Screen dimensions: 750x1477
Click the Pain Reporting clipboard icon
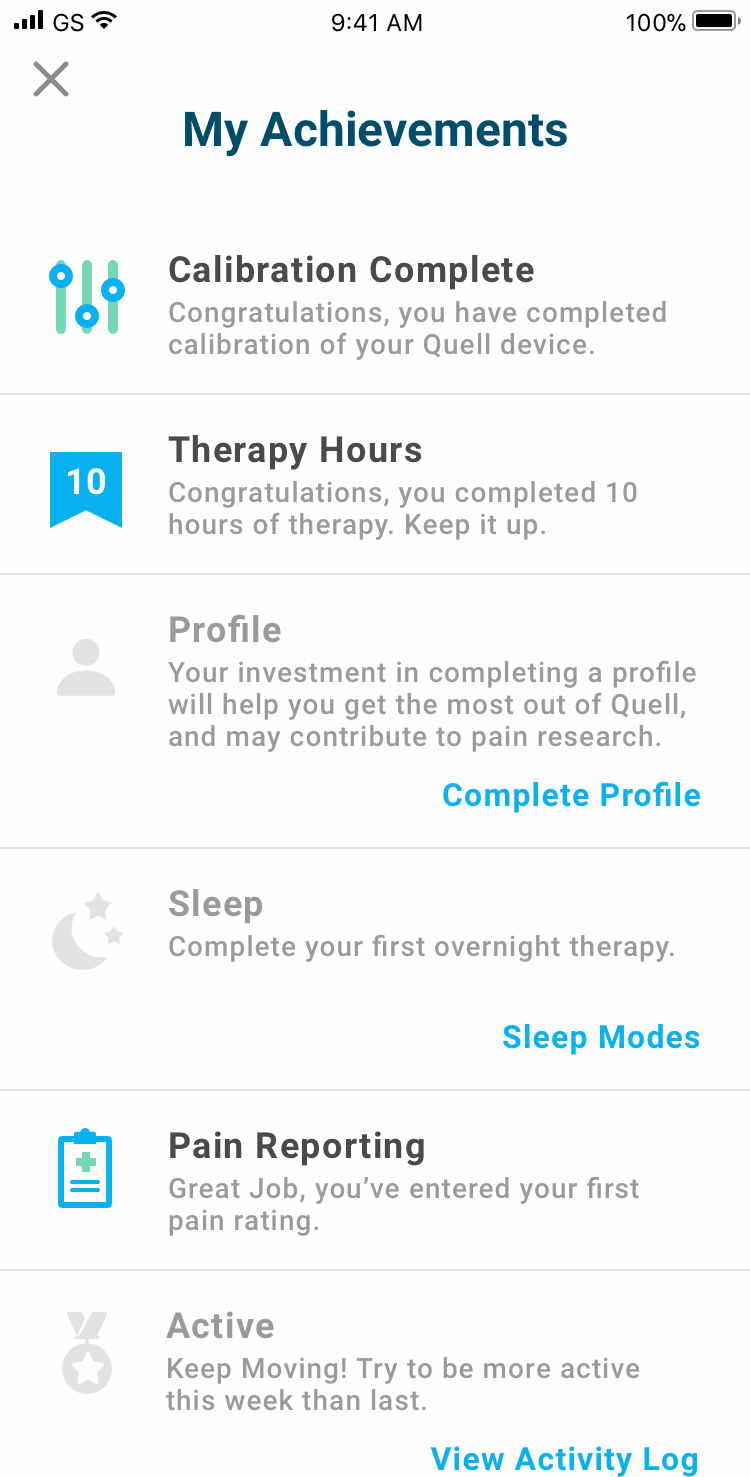click(x=86, y=1168)
